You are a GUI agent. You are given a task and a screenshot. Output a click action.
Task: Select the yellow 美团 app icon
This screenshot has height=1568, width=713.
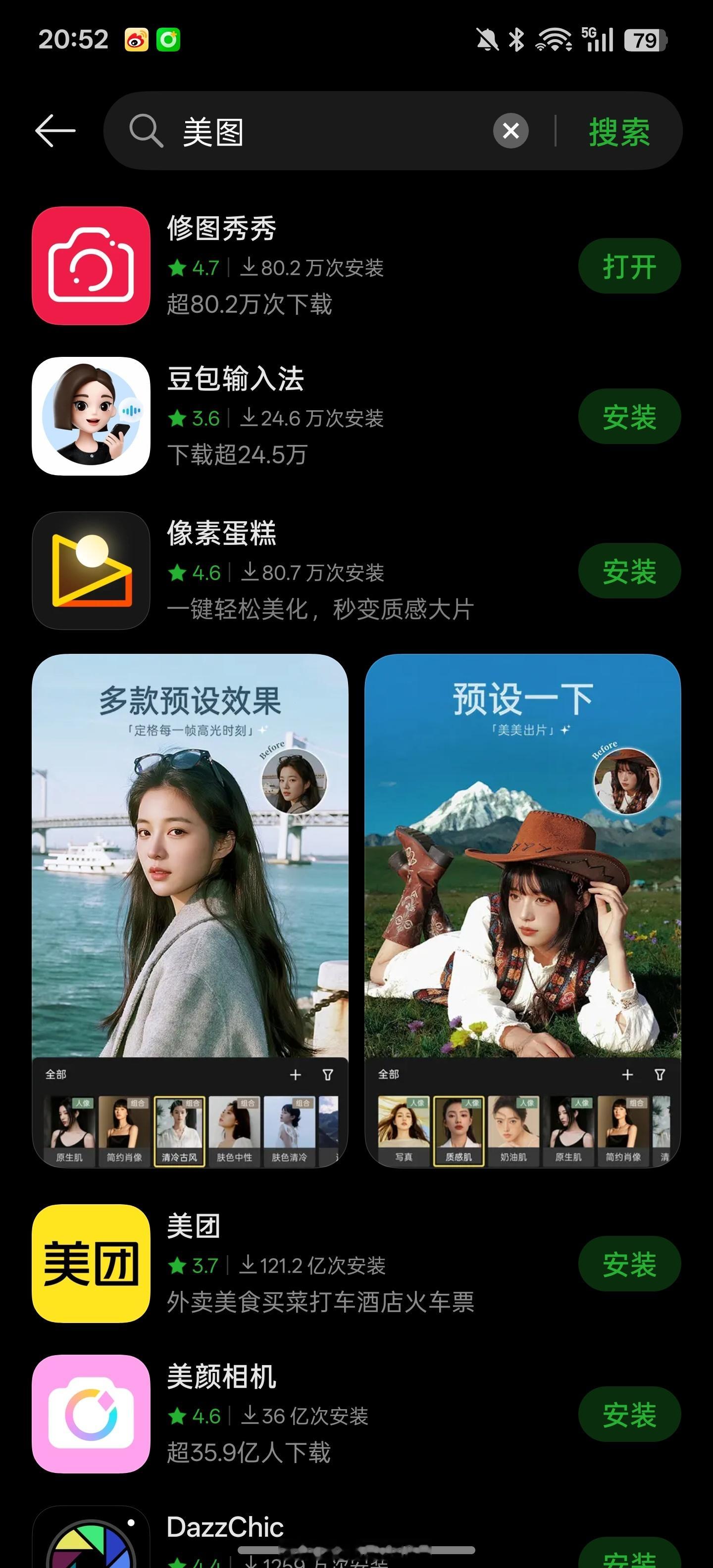(90, 1263)
